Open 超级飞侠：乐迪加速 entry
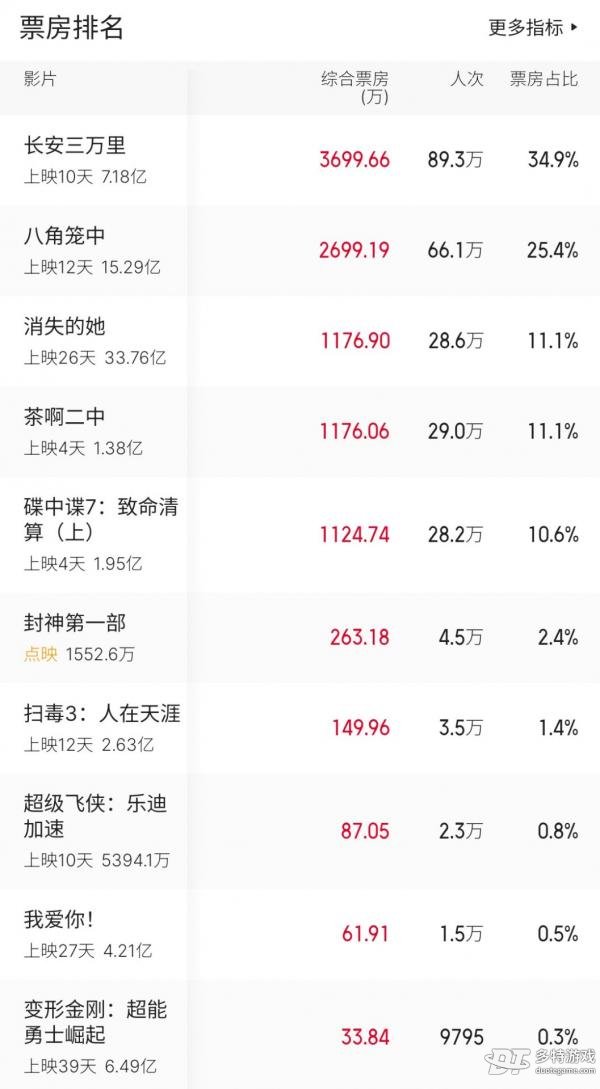 point(300,831)
